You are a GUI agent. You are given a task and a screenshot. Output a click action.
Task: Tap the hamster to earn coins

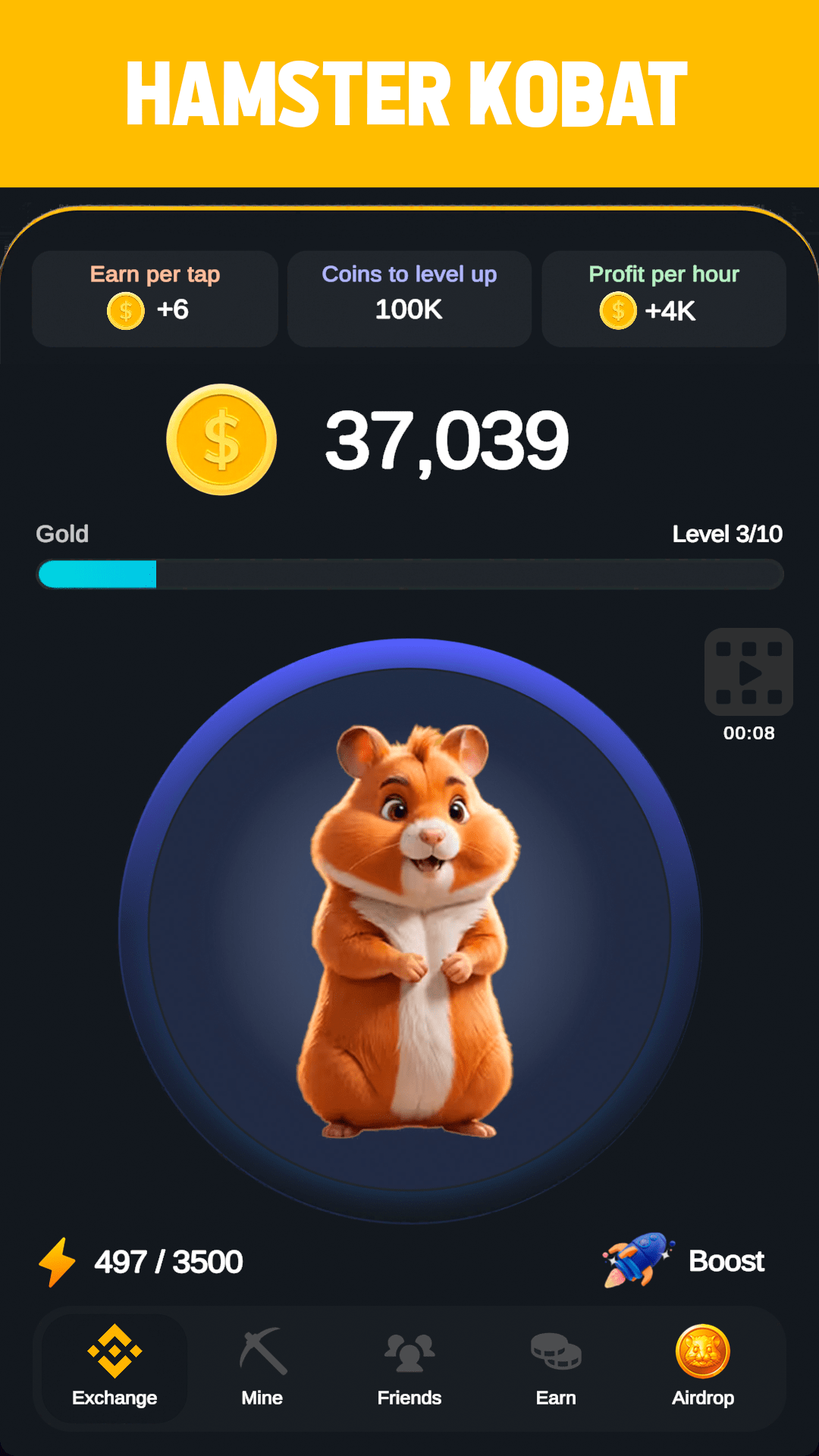pos(409,933)
